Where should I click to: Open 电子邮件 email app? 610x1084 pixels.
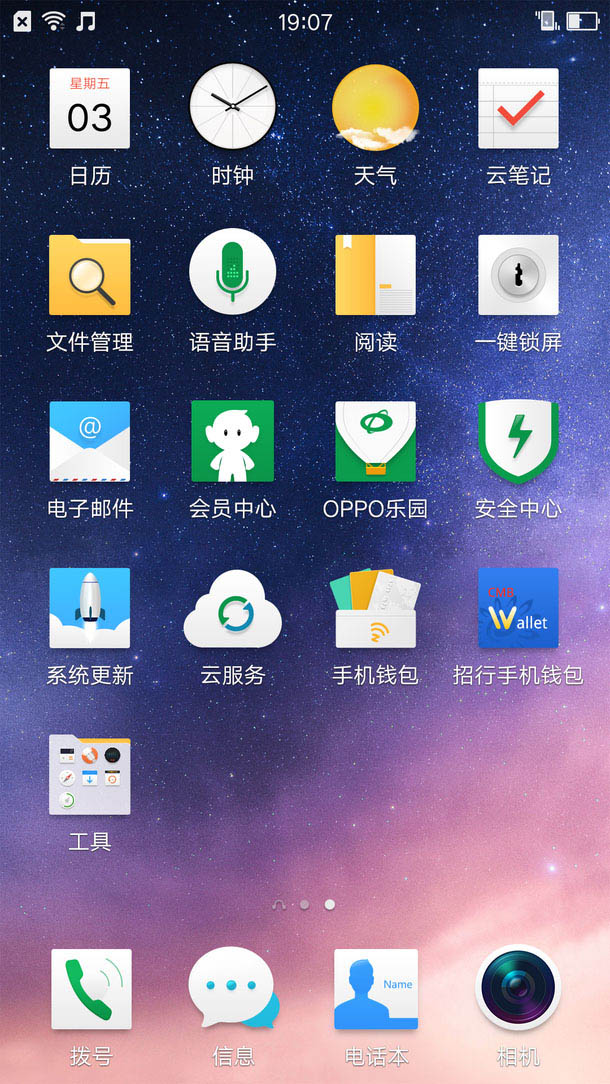90,441
